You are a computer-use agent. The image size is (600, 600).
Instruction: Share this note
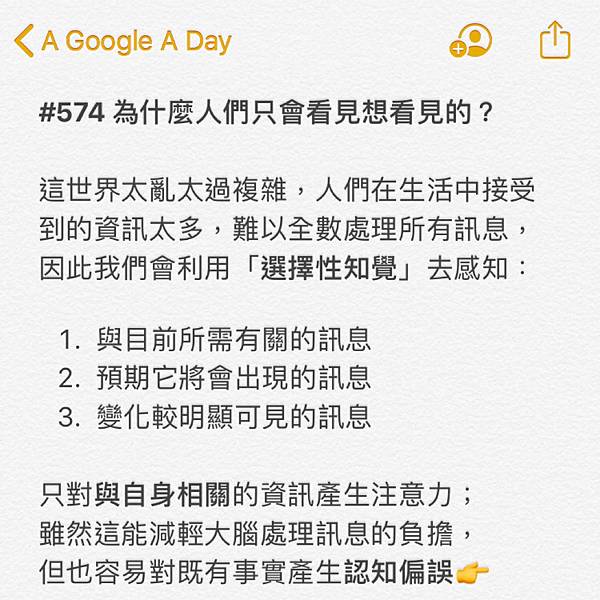(x=554, y=40)
